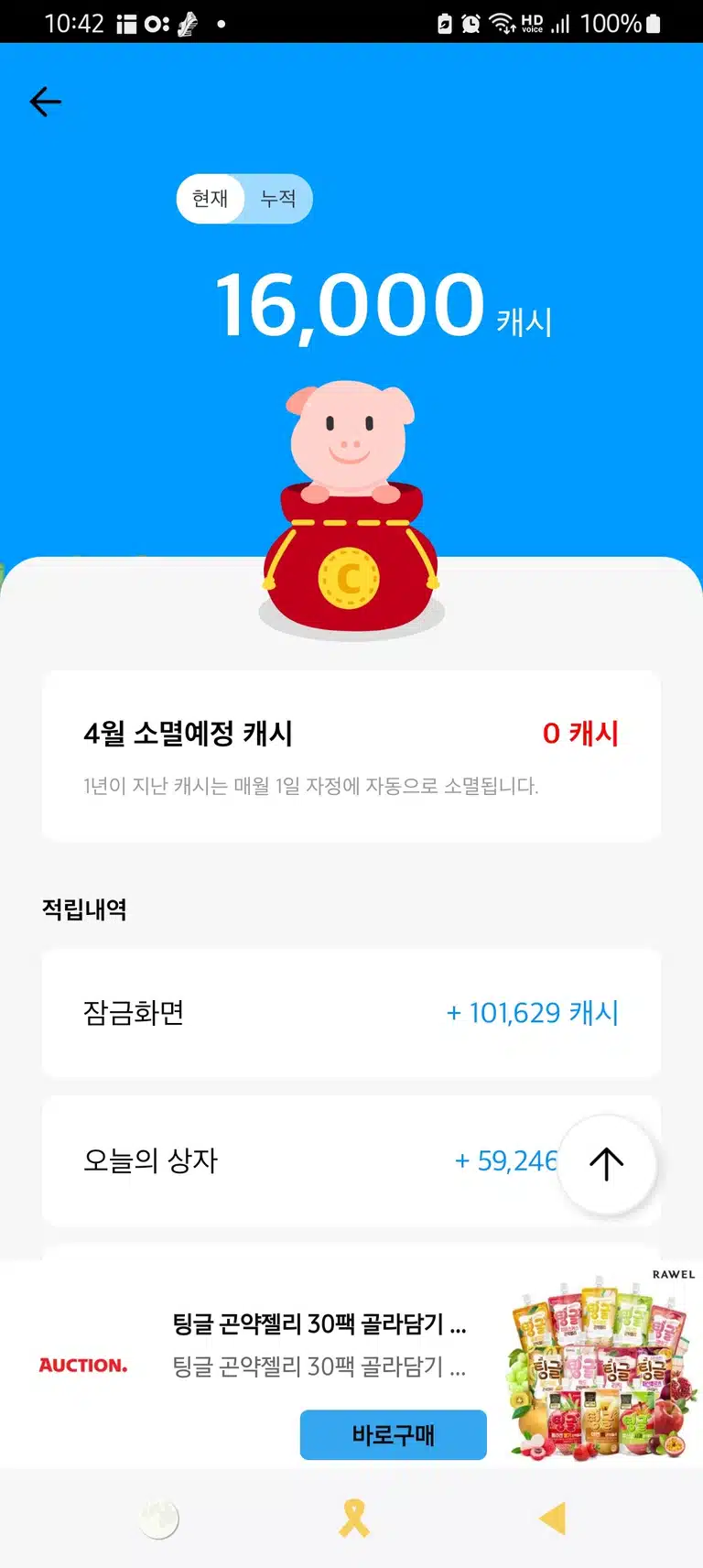Go back using the top-left arrow
This screenshot has height=1568, width=703.
pos(45,102)
